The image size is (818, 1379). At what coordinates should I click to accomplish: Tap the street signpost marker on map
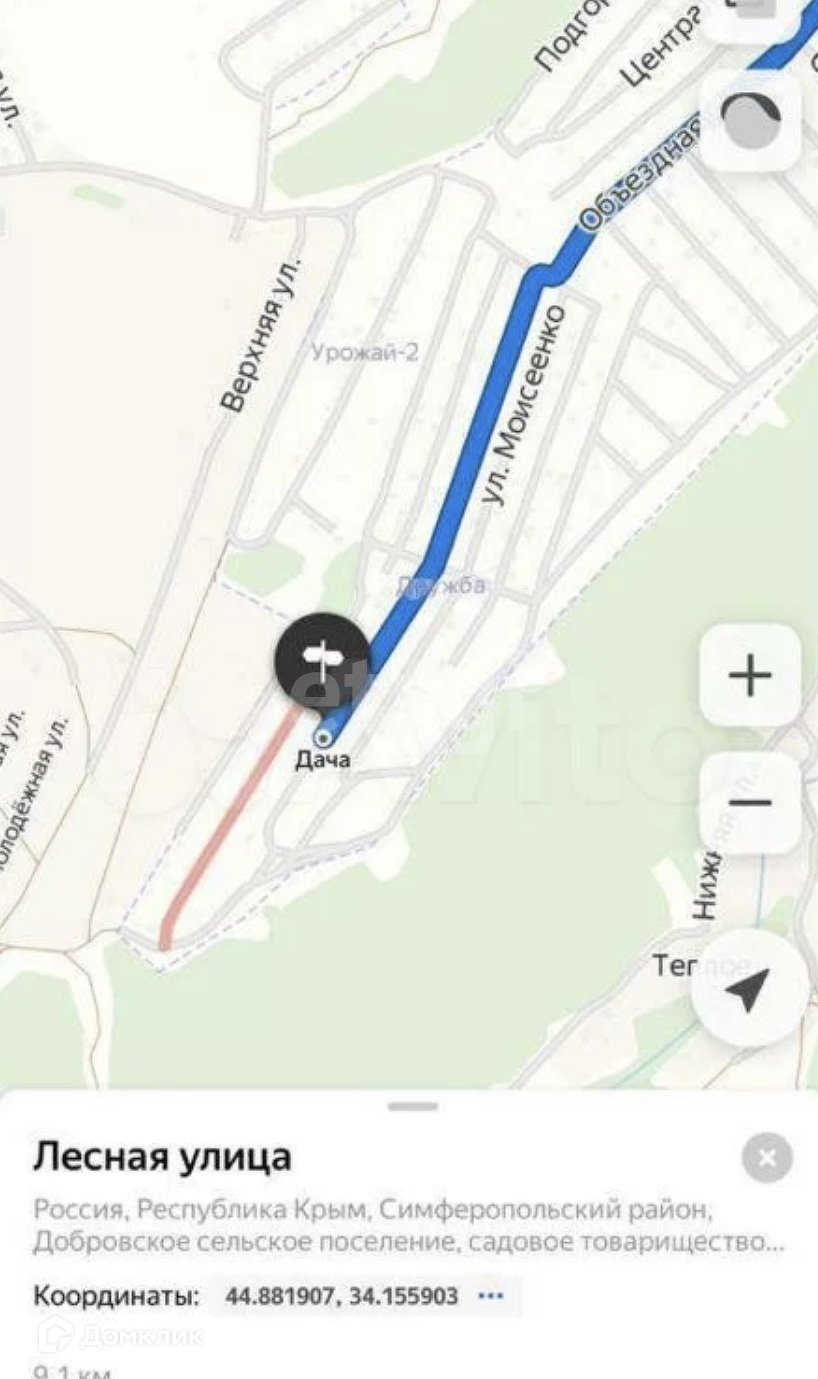click(322, 659)
